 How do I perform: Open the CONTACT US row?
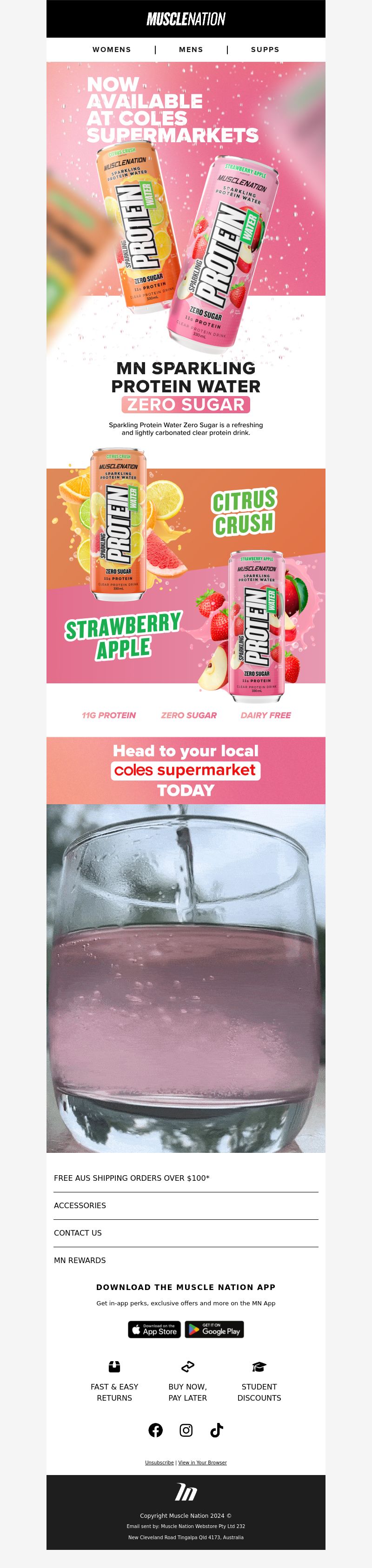pyautogui.click(x=78, y=1233)
